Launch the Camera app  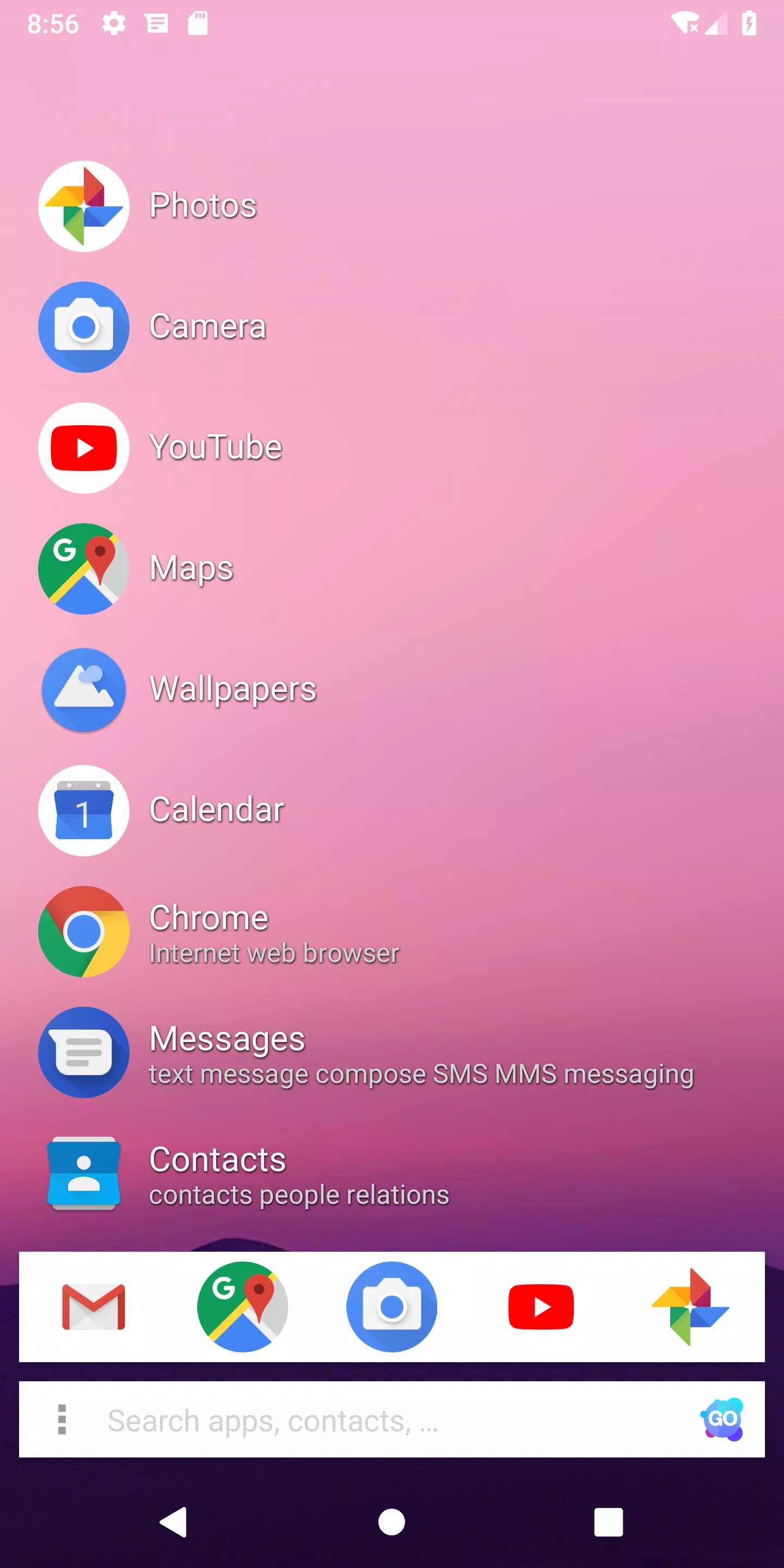pos(84,327)
